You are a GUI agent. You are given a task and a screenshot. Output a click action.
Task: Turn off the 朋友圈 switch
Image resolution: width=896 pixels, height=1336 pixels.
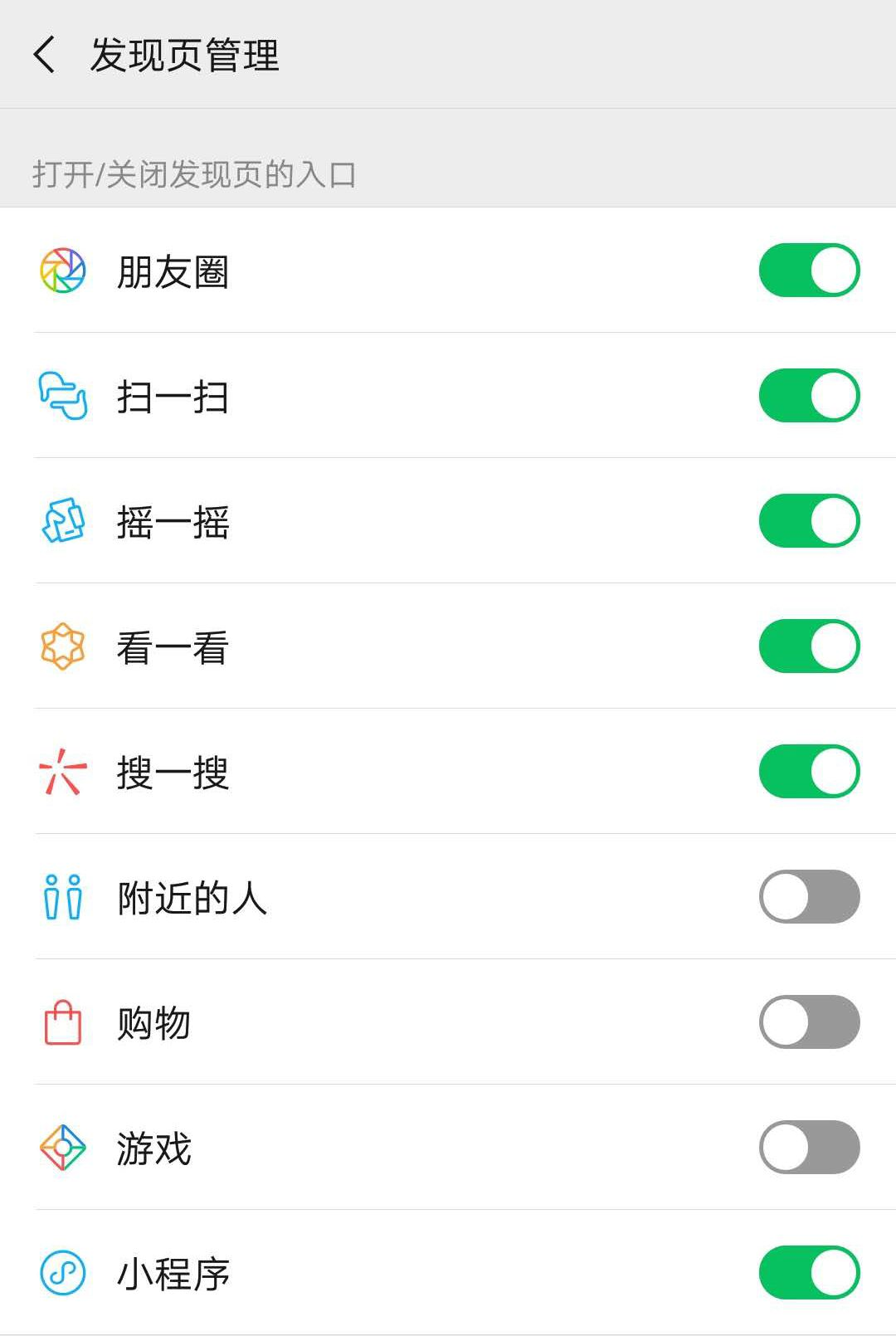pos(809,271)
